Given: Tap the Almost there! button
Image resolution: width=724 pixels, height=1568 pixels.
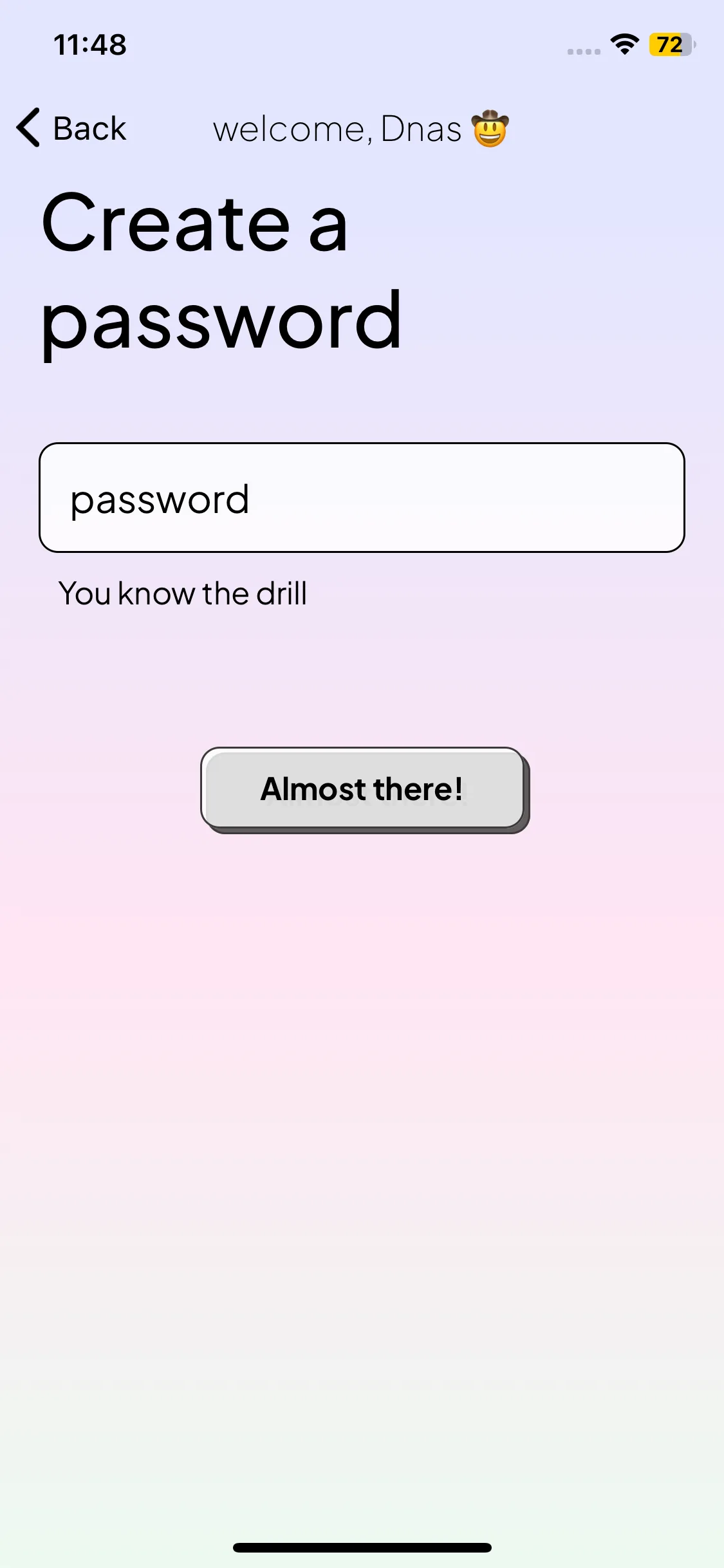Looking at the screenshot, I should [362, 789].
